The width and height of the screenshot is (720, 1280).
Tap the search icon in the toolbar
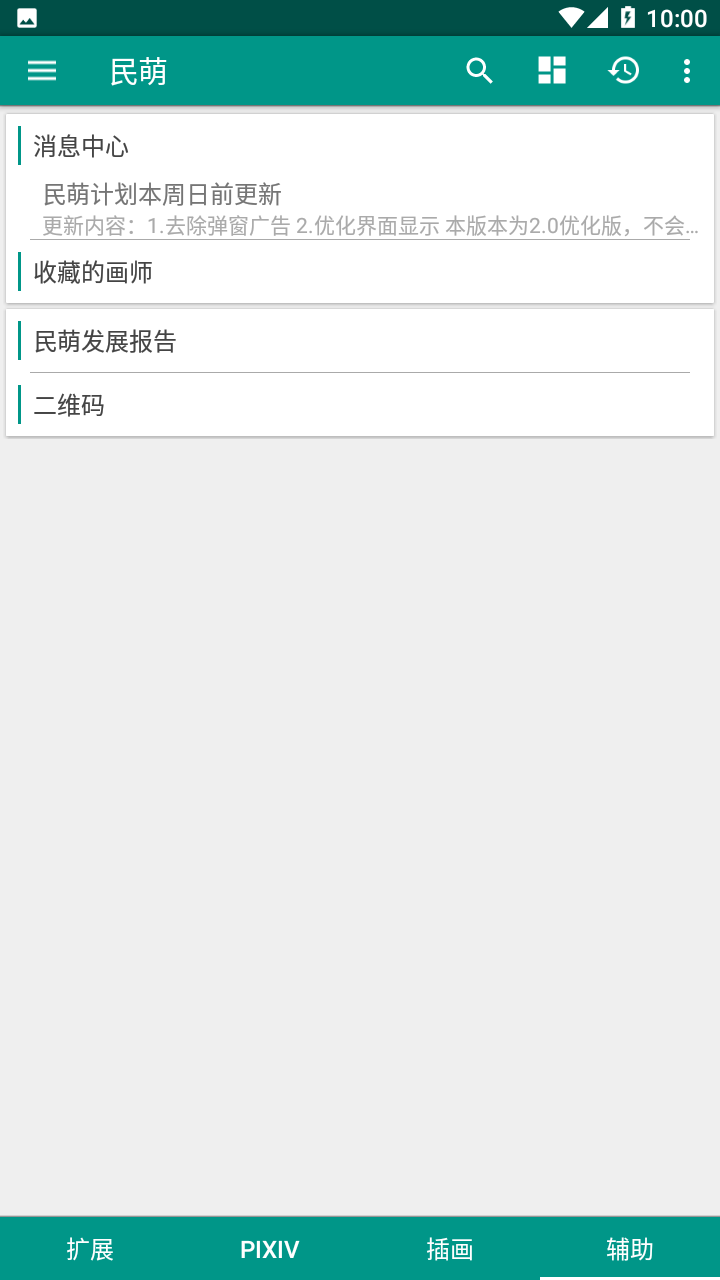[x=479, y=70]
